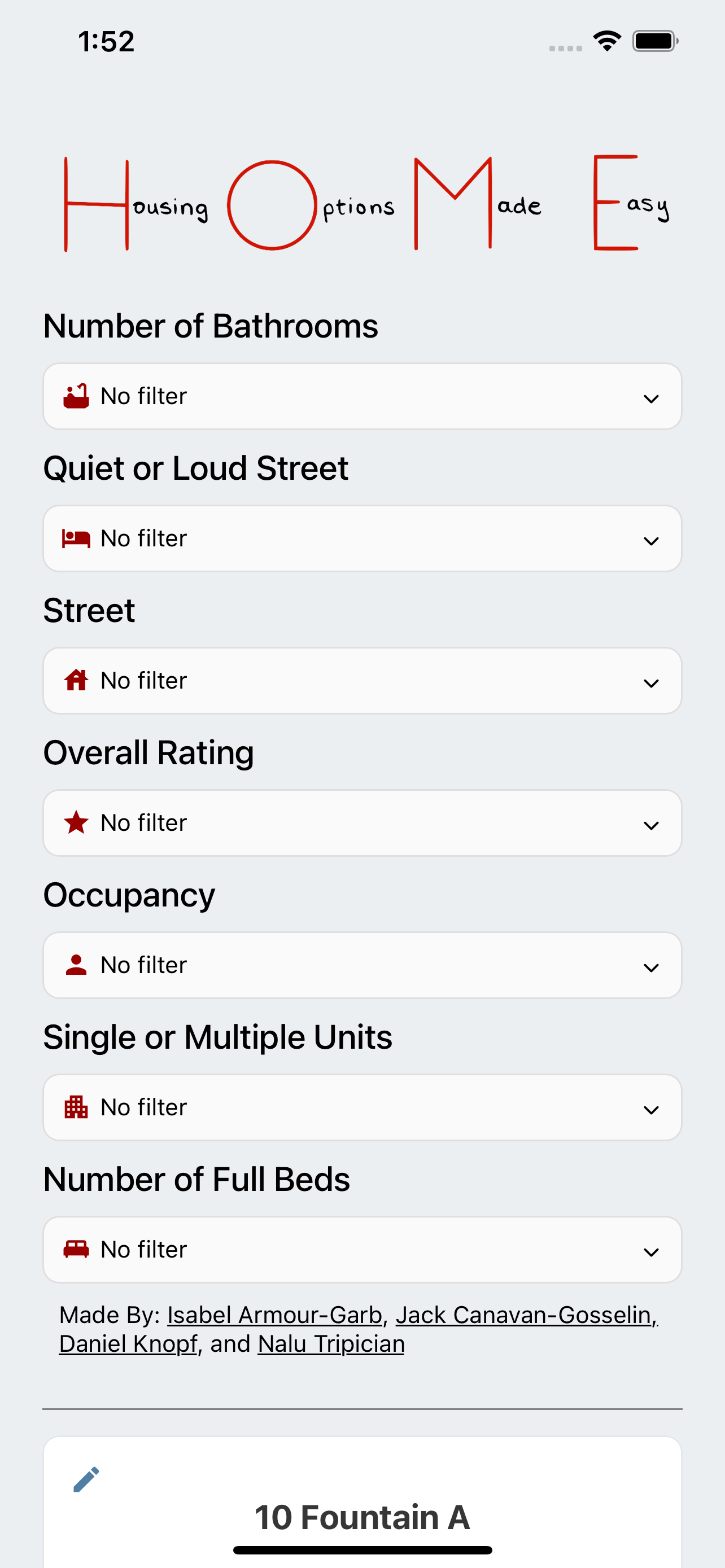Open the Overall Rating filter

(x=362, y=823)
